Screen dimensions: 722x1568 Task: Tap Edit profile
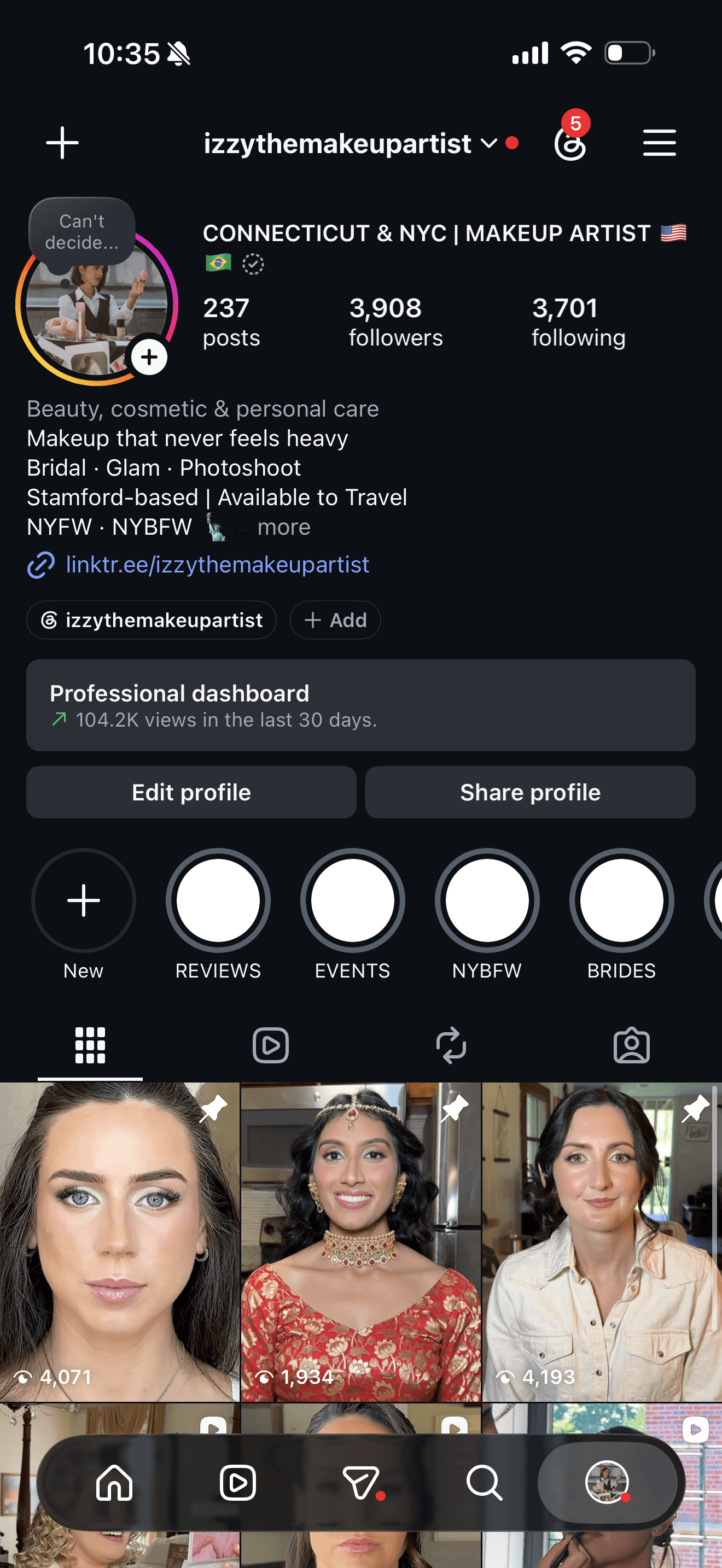point(191,793)
